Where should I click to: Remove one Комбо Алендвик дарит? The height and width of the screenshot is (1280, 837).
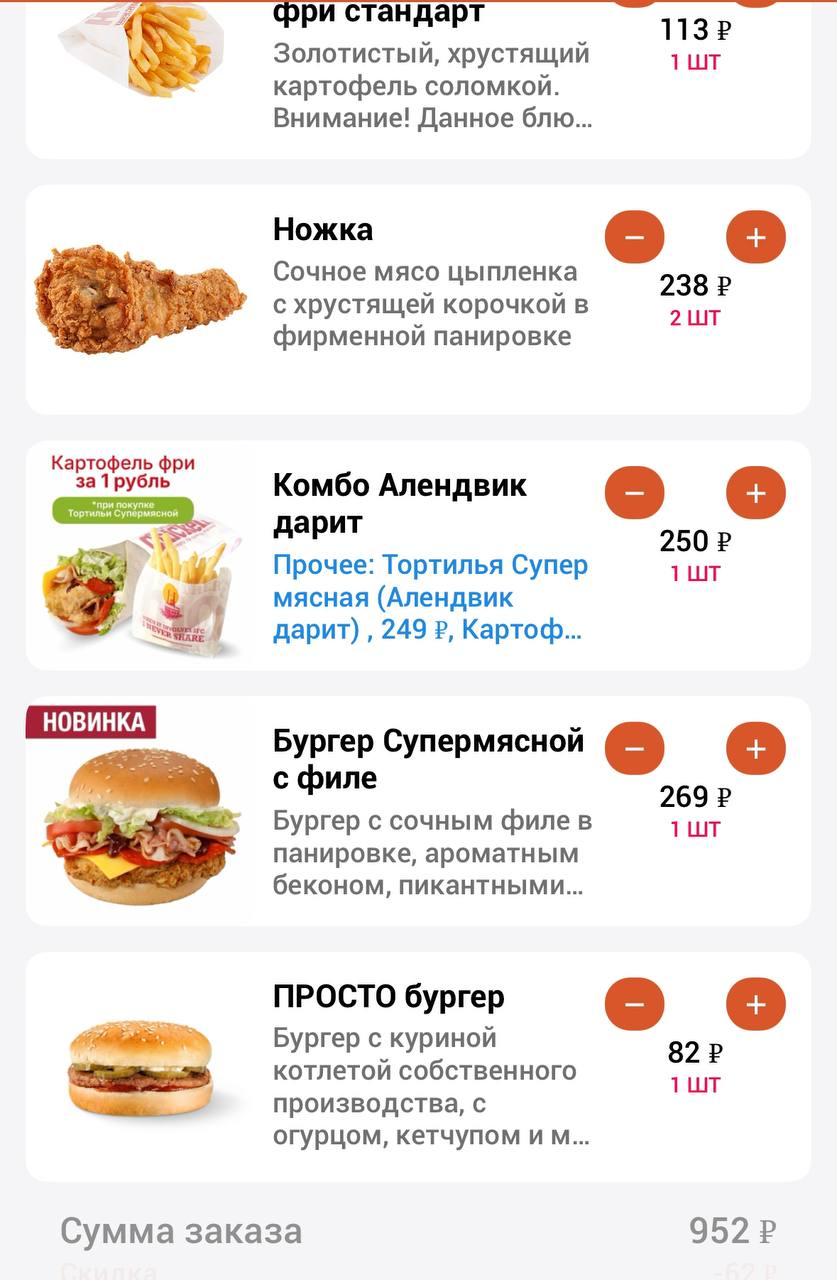(x=635, y=493)
